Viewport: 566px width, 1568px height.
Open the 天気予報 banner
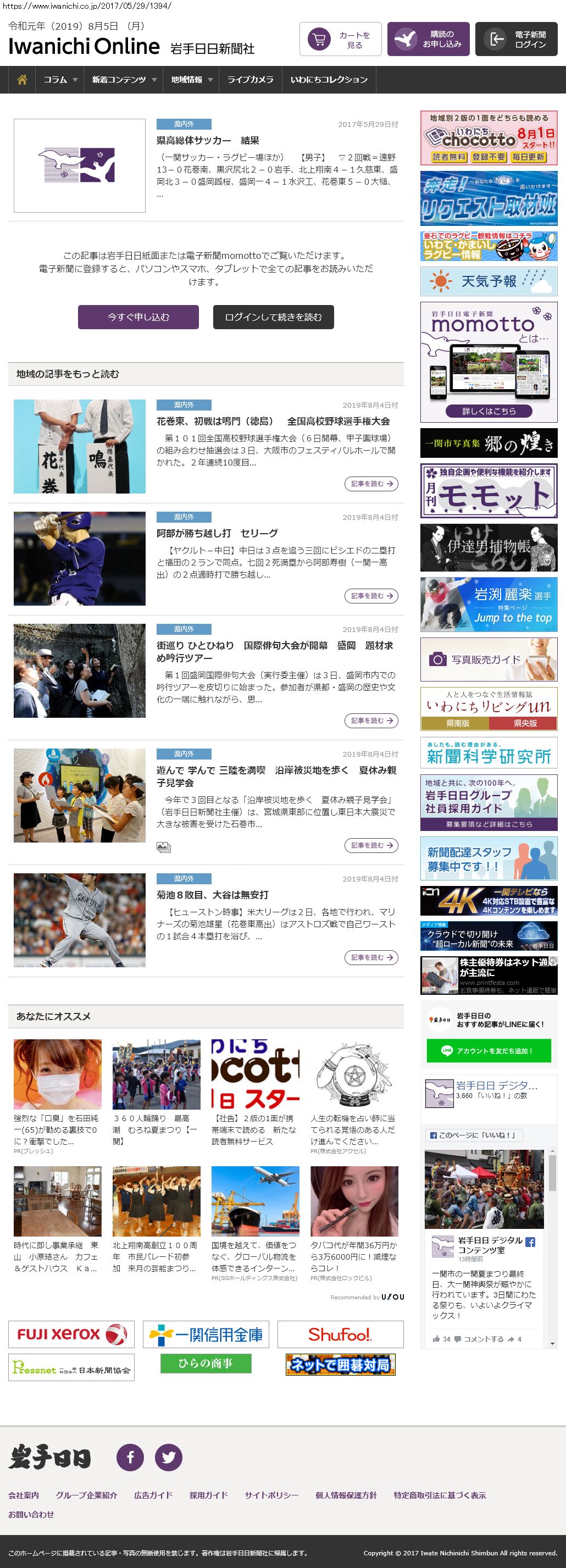pyautogui.click(x=488, y=281)
